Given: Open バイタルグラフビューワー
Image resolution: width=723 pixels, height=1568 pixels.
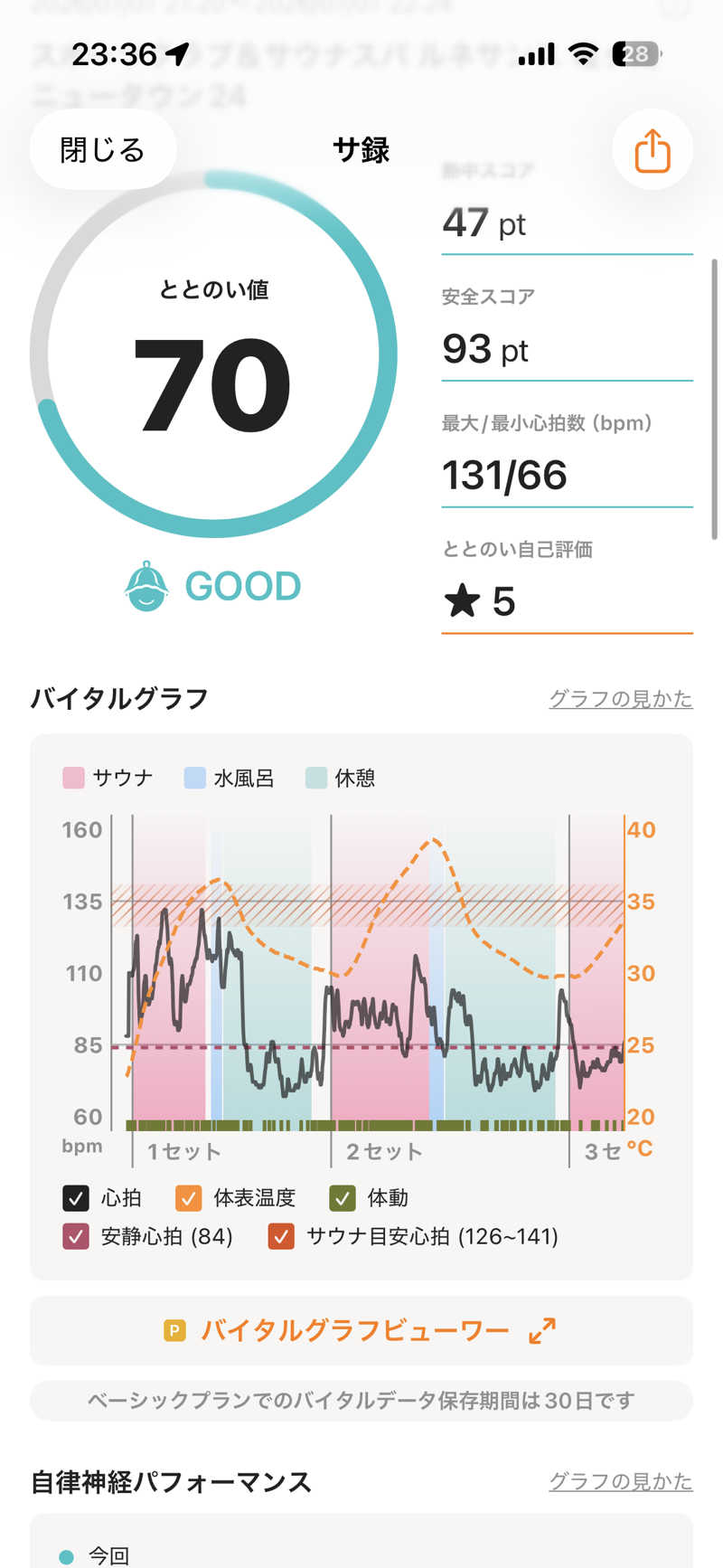Looking at the screenshot, I should [x=361, y=1330].
